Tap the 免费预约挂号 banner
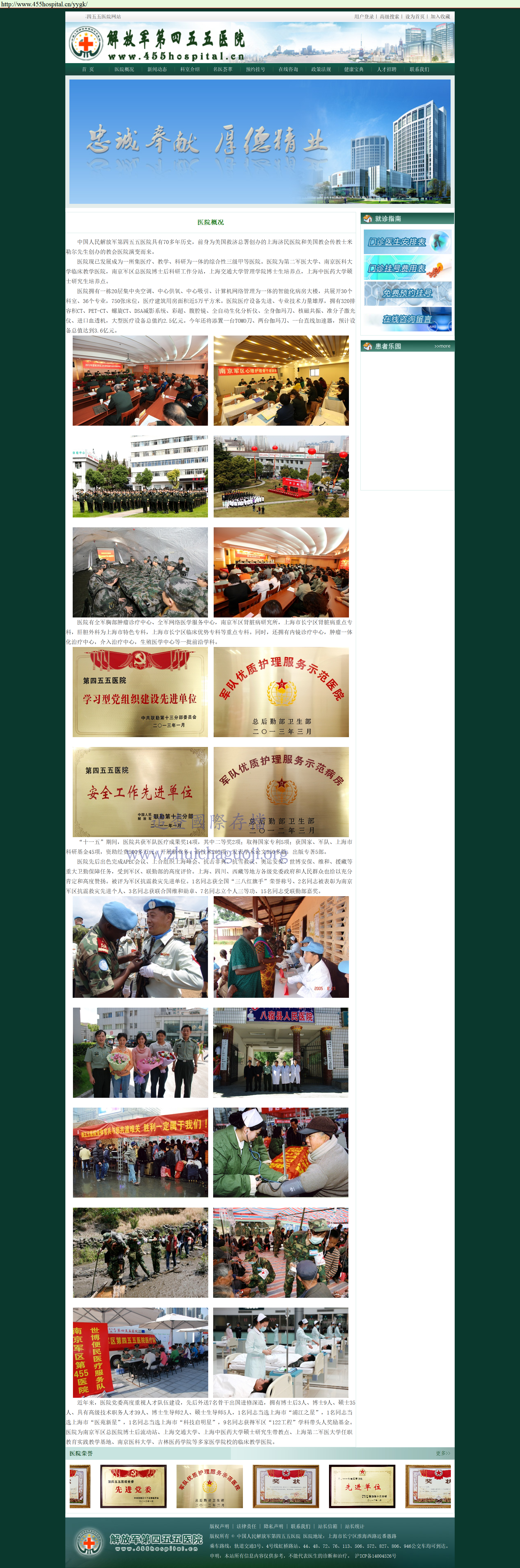520x1568 pixels. tap(407, 293)
